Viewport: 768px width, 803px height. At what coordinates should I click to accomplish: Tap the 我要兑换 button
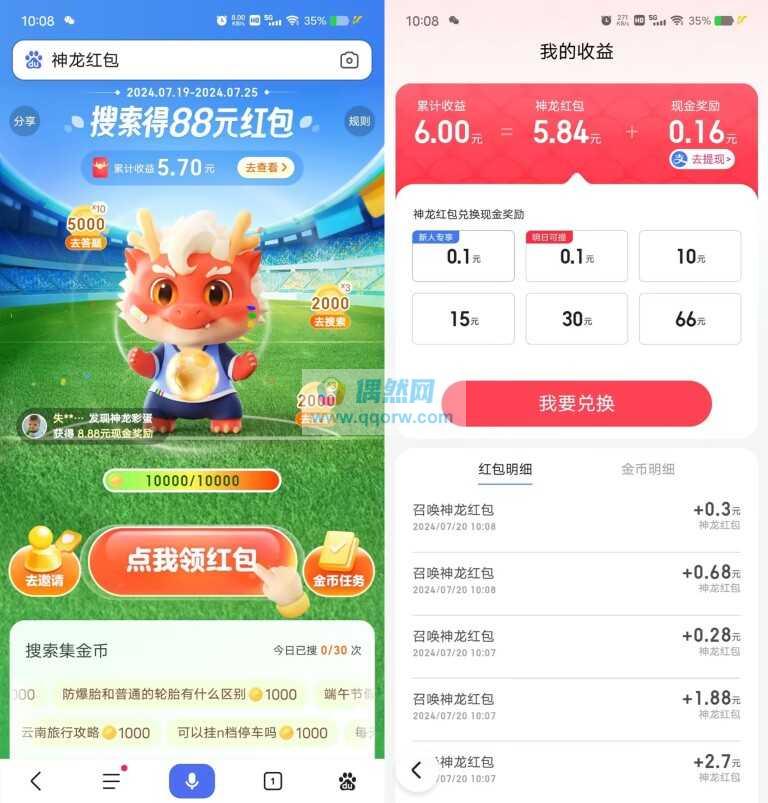point(576,404)
